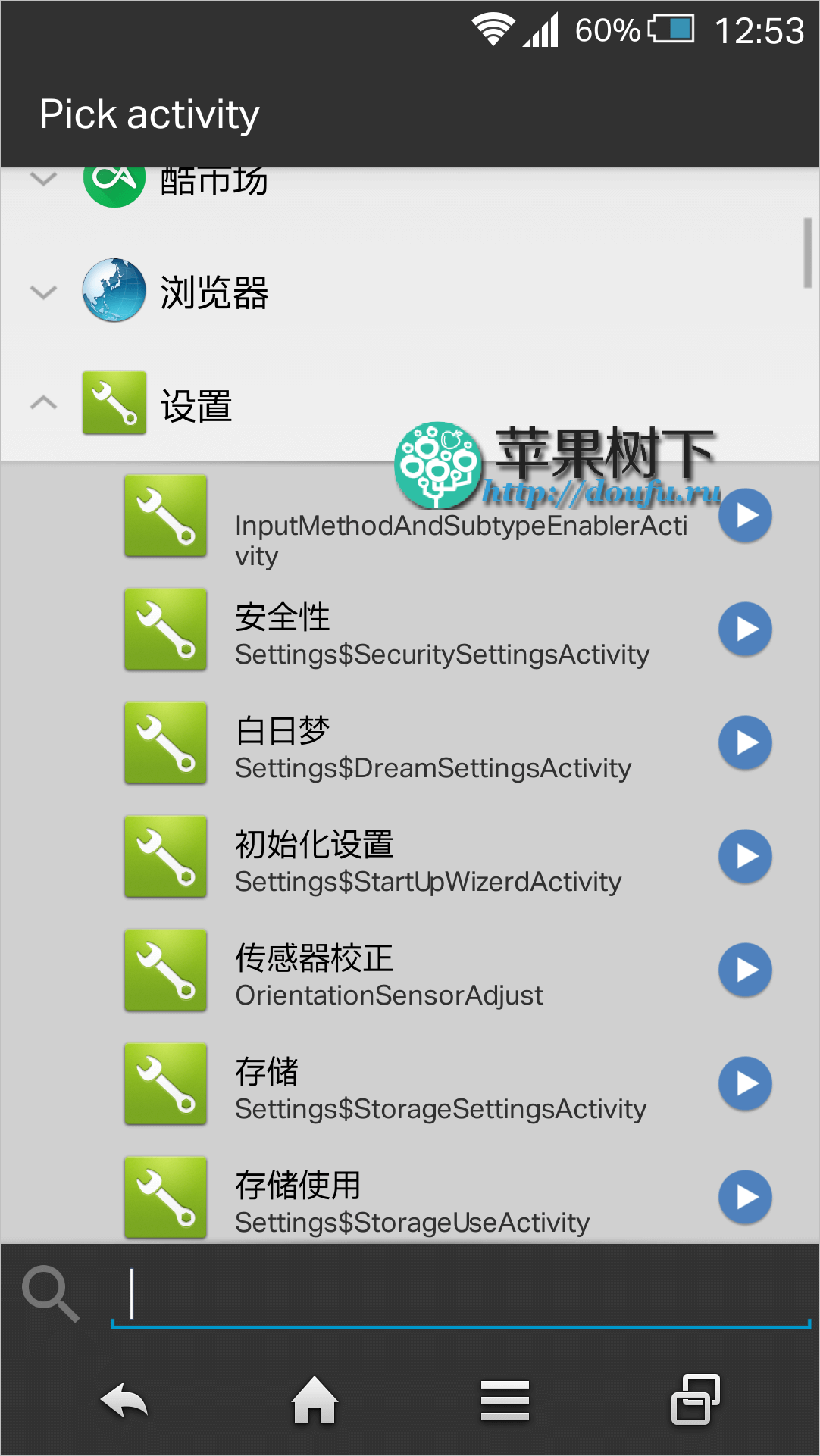Launch InputMethodAndSubtypeEnablerActivity with its play button
The width and height of the screenshot is (820, 1456).
pyautogui.click(x=745, y=516)
